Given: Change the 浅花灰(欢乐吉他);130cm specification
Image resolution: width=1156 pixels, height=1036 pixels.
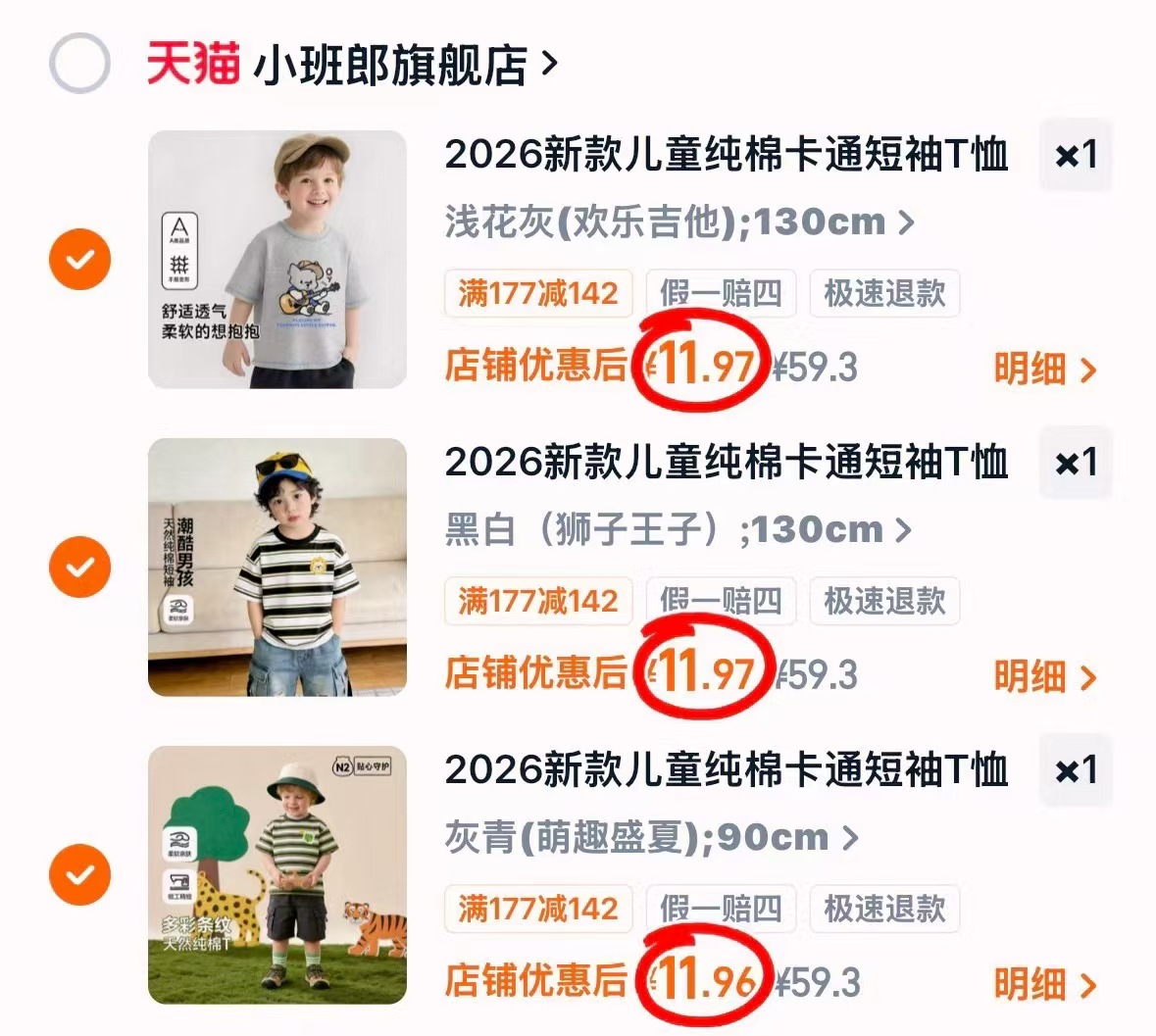Looking at the screenshot, I should tap(679, 222).
